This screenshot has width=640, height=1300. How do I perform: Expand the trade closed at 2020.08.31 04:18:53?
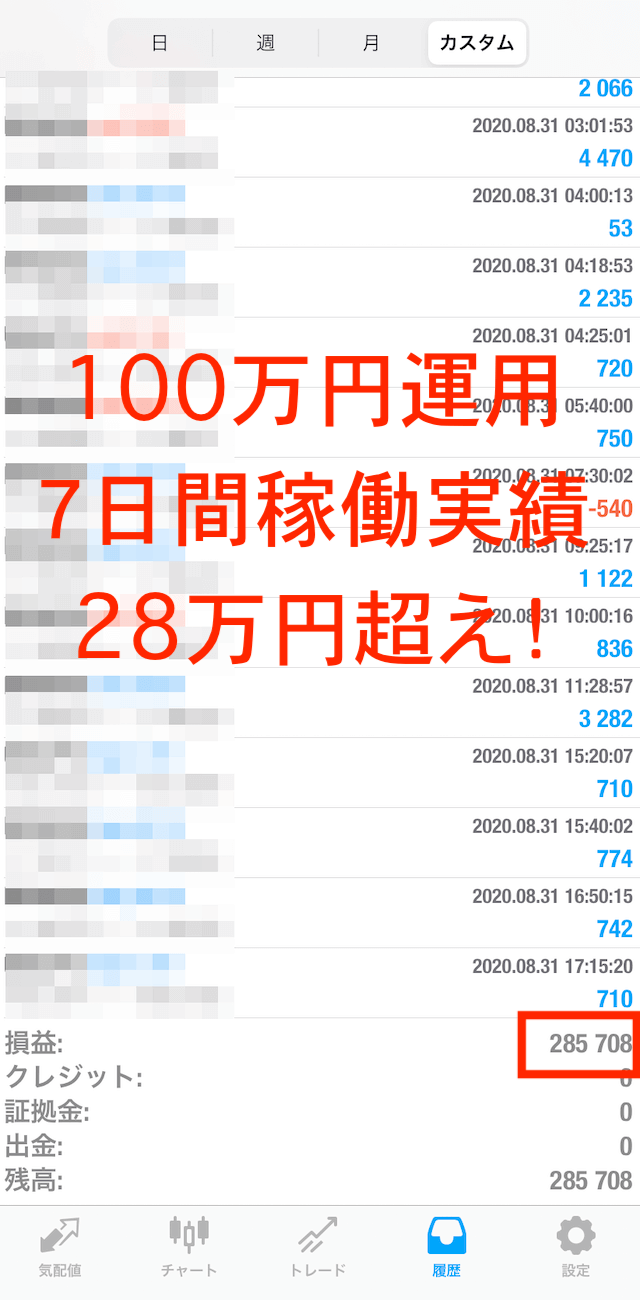pyautogui.click(x=320, y=283)
